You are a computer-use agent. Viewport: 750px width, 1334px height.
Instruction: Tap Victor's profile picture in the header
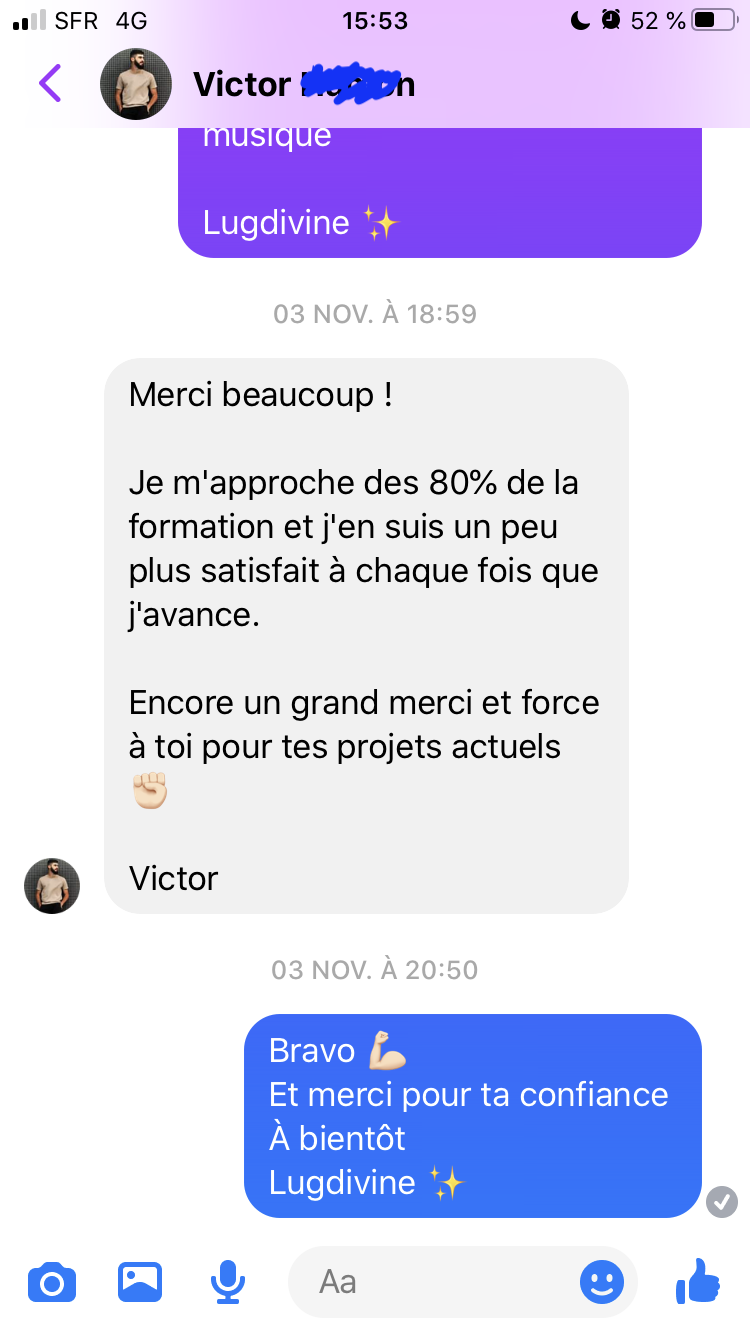point(136,84)
